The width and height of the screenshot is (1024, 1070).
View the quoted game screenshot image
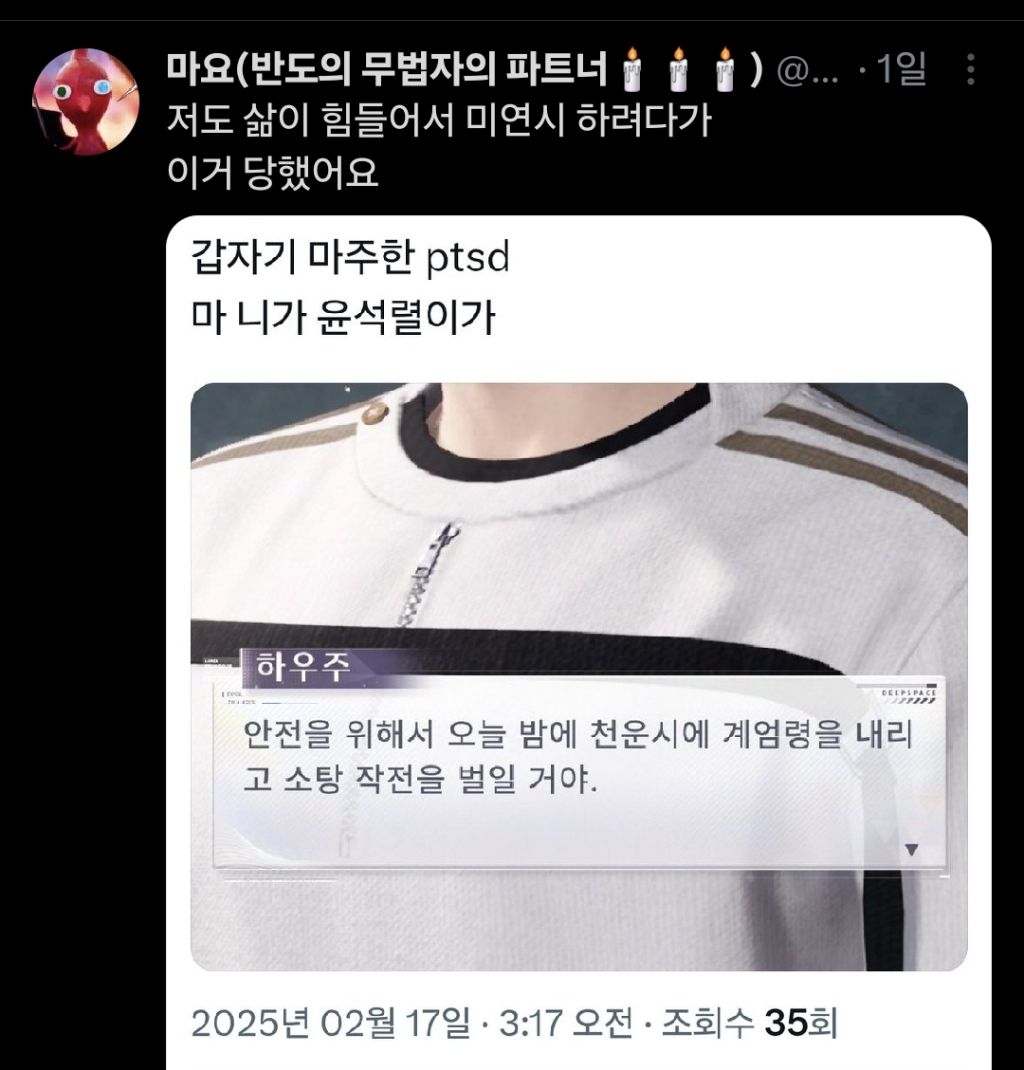point(579,676)
